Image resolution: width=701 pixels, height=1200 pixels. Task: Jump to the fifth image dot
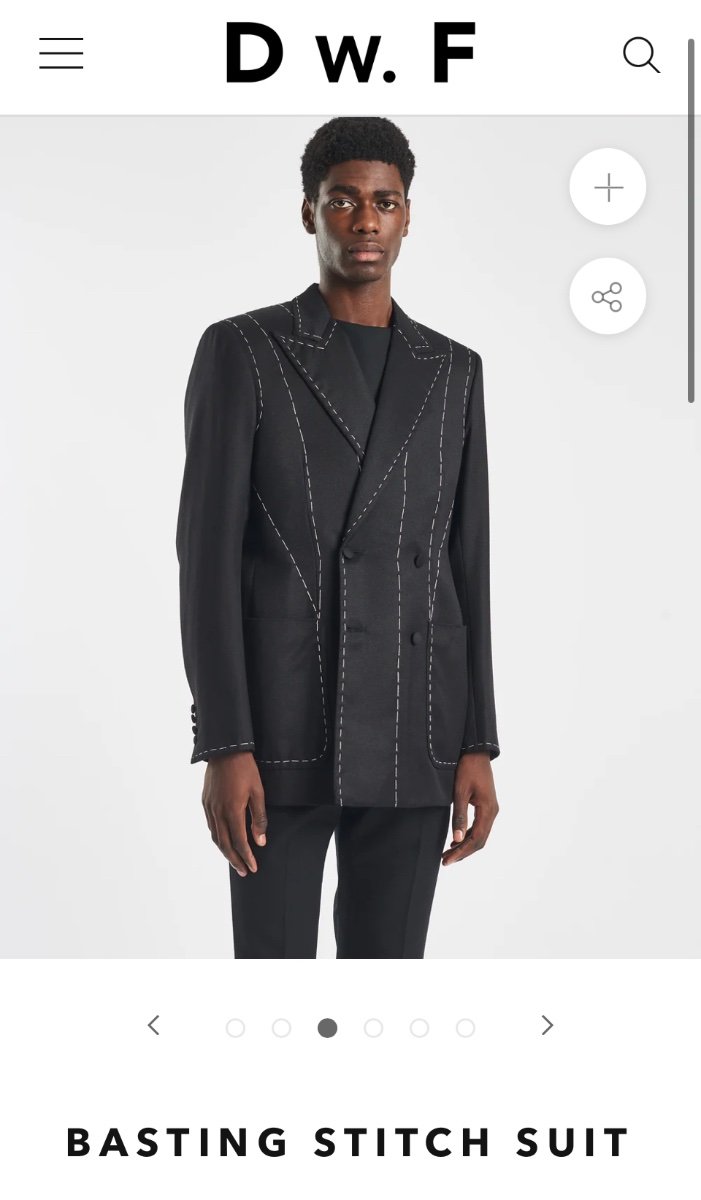[x=419, y=1028]
